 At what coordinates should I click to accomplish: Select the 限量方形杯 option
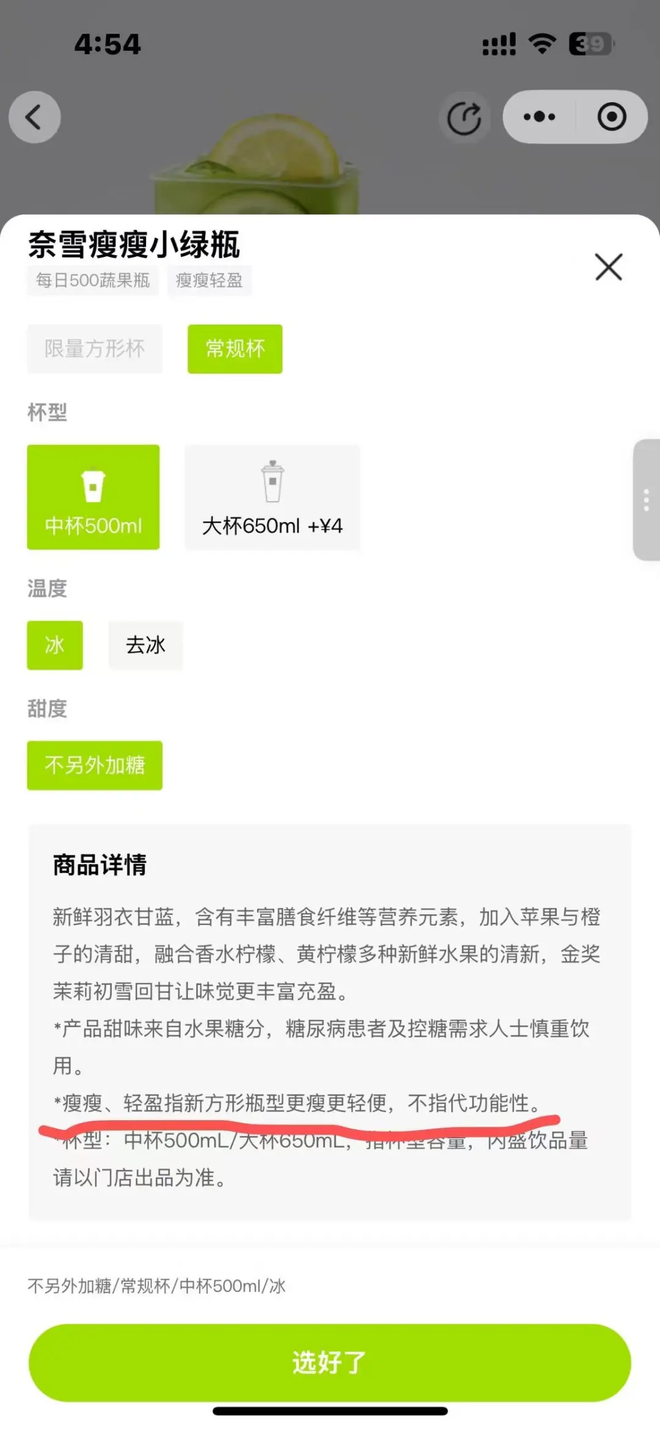pos(95,349)
